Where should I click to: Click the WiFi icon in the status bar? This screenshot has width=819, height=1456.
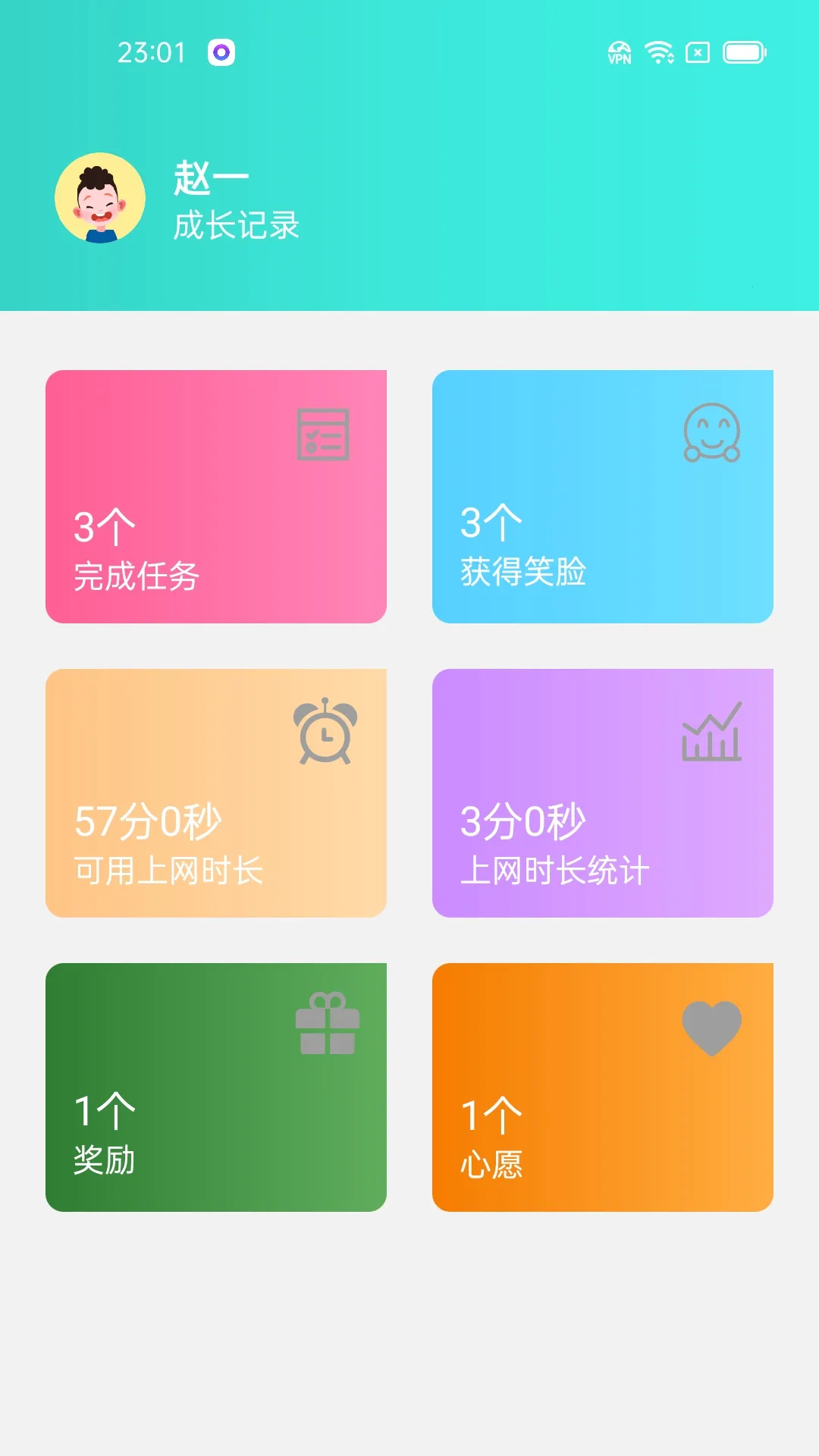658,52
